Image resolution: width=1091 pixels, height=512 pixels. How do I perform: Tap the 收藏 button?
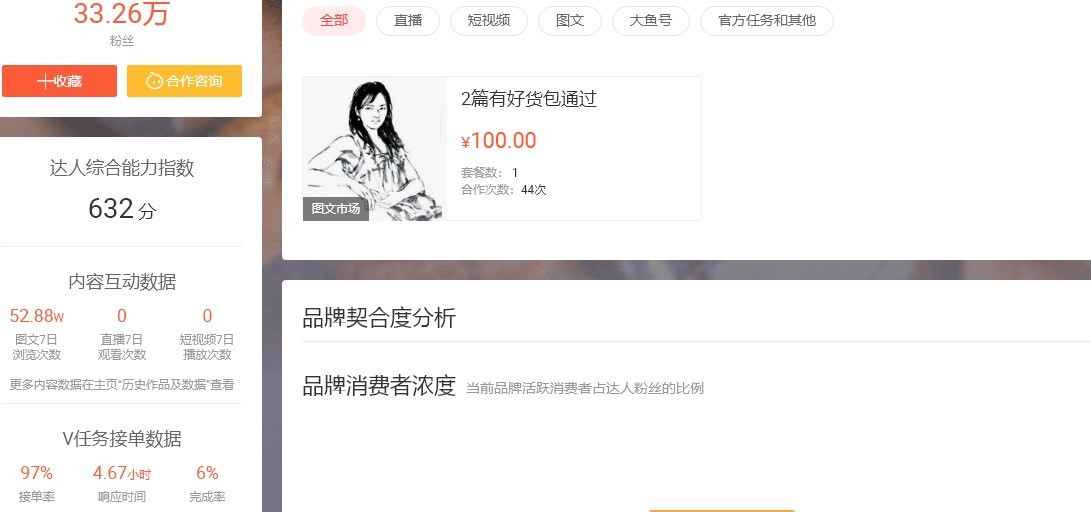(59, 81)
